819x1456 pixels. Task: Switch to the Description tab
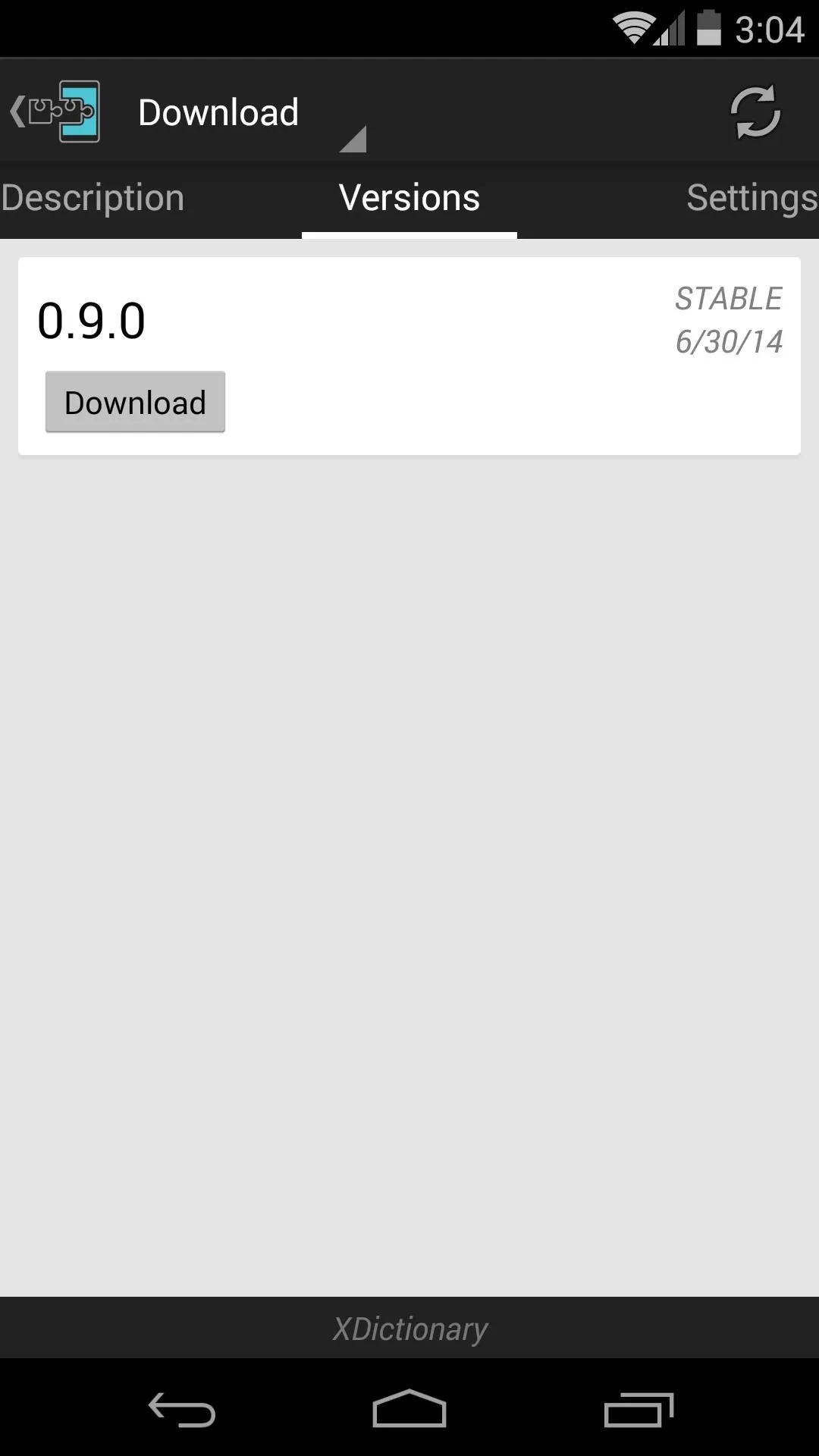tap(93, 198)
